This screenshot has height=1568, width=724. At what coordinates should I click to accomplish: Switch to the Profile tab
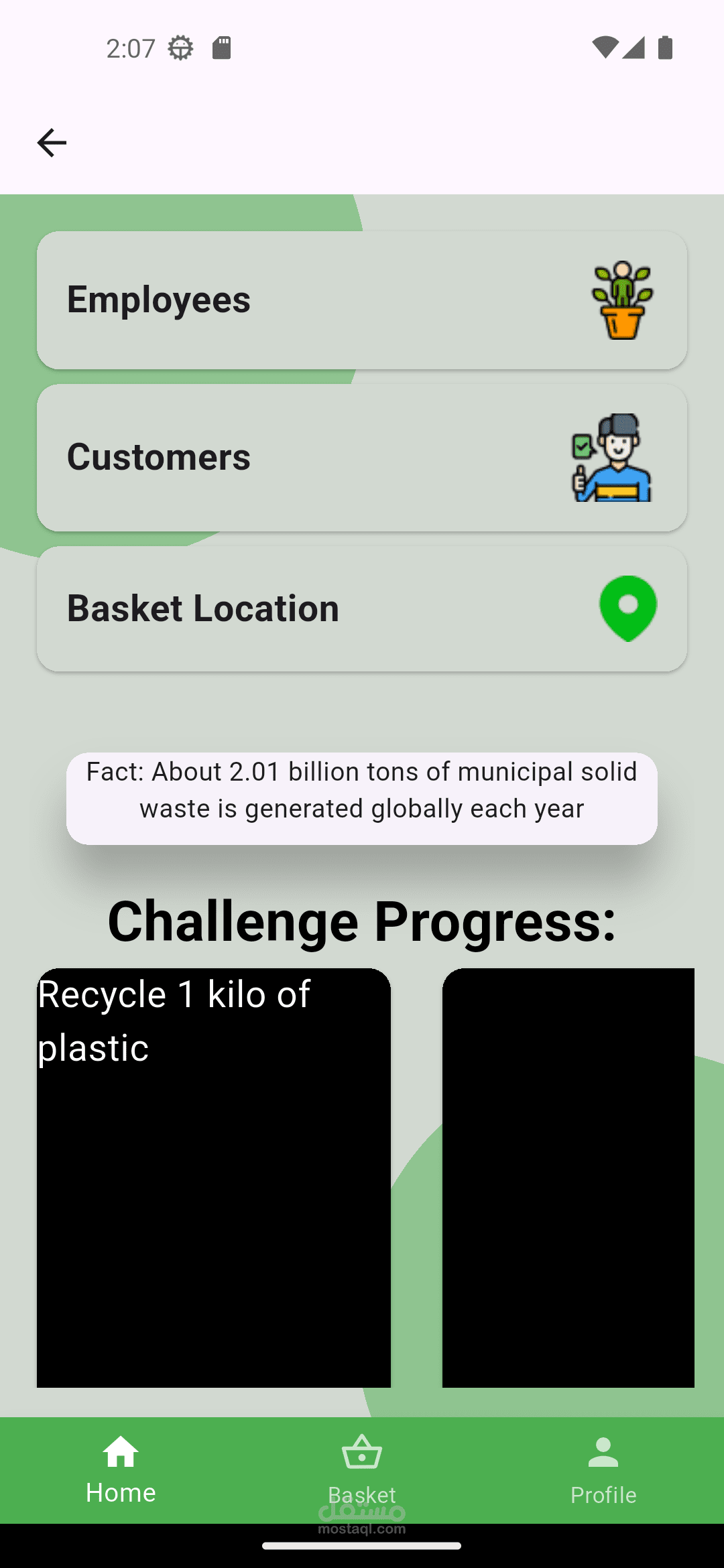point(603,1469)
